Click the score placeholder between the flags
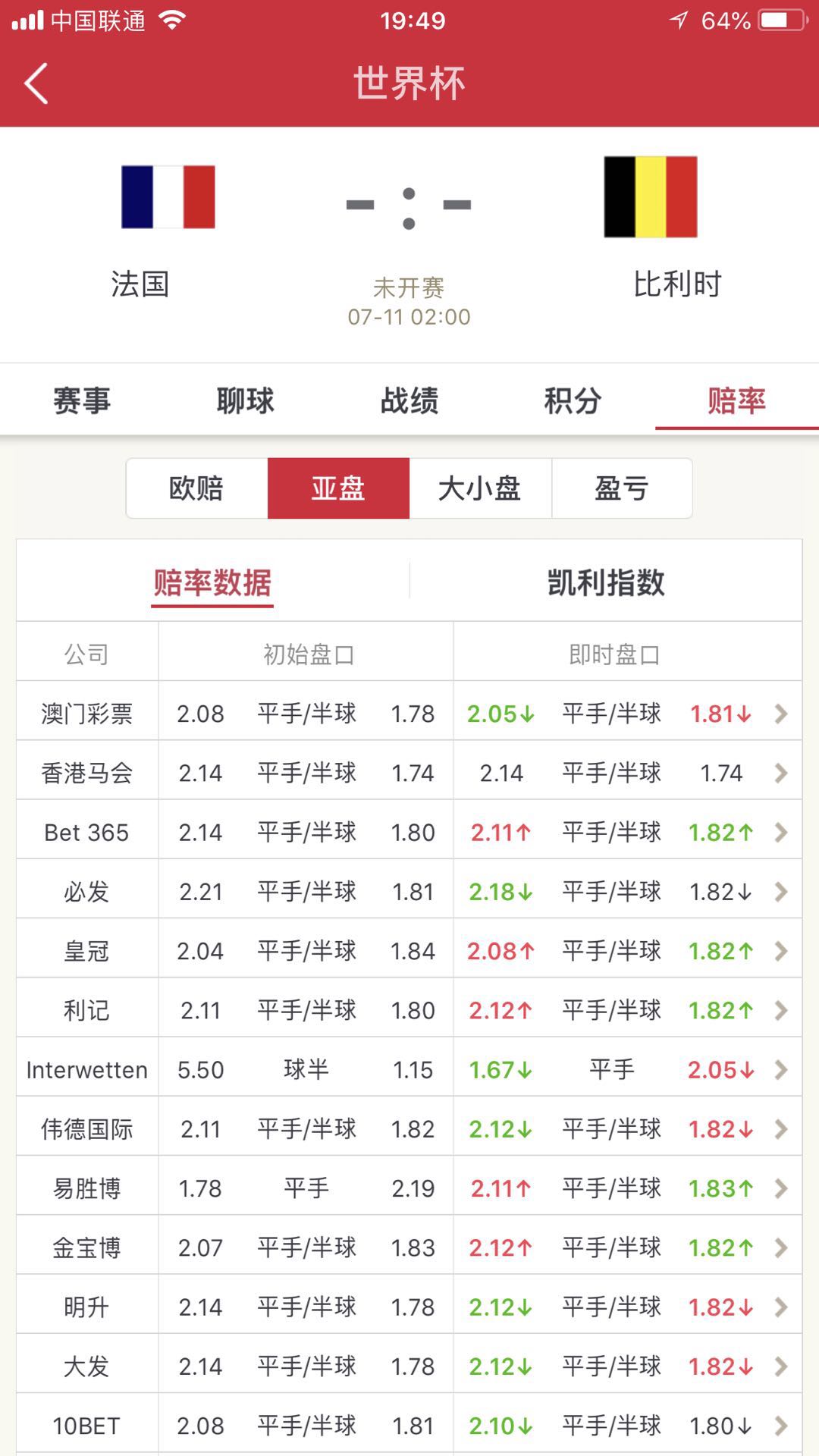Viewport: 819px width, 1456px height. click(x=409, y=201)
